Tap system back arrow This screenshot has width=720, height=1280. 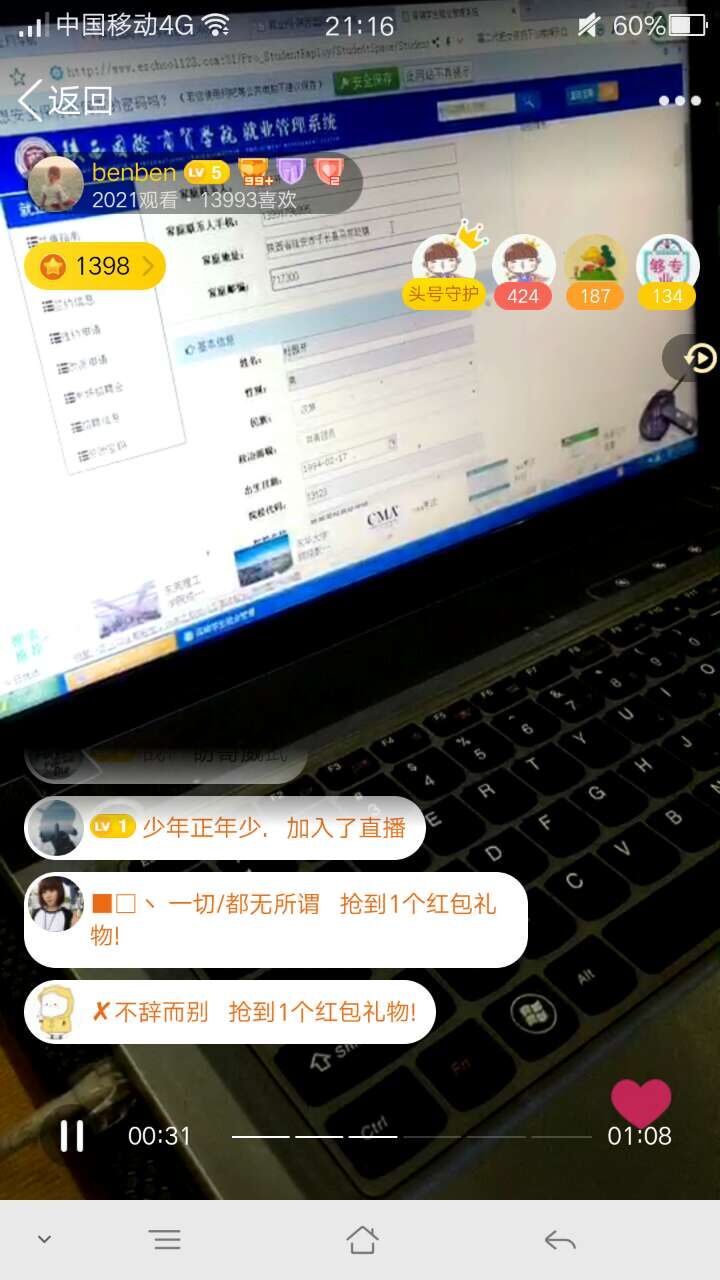pos(560,1240)
